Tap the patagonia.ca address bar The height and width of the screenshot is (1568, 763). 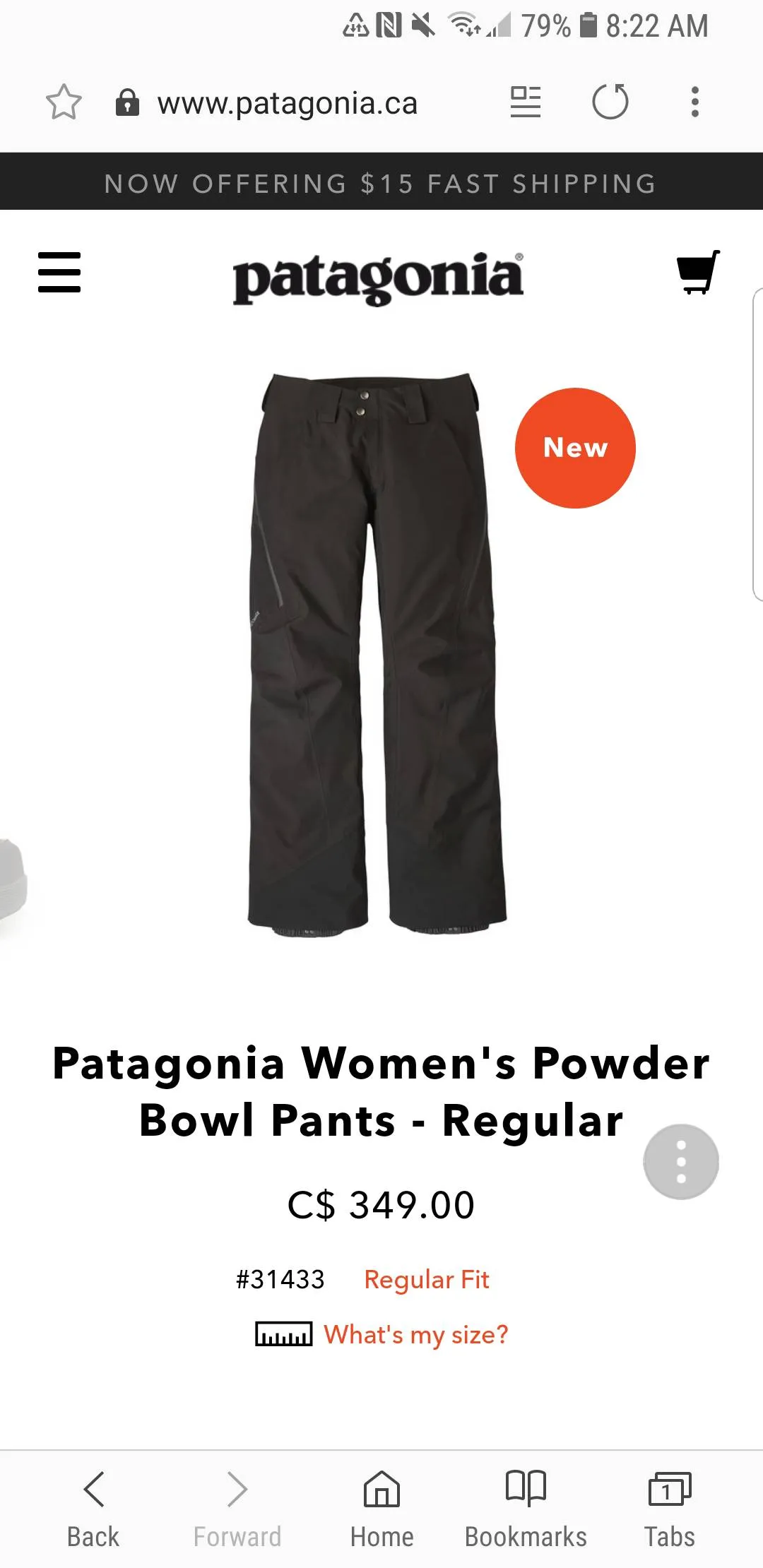click(287, 104)
